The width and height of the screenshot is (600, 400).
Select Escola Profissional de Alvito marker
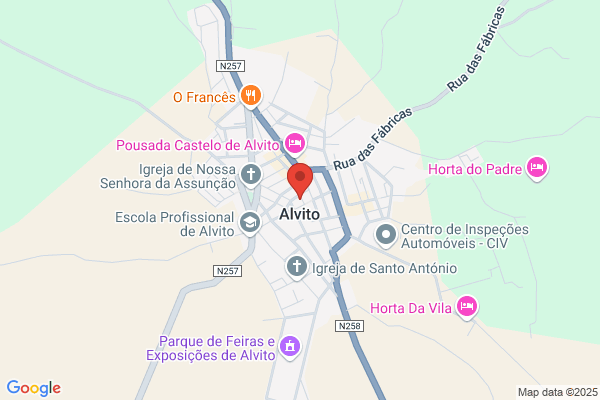[250, 223]
